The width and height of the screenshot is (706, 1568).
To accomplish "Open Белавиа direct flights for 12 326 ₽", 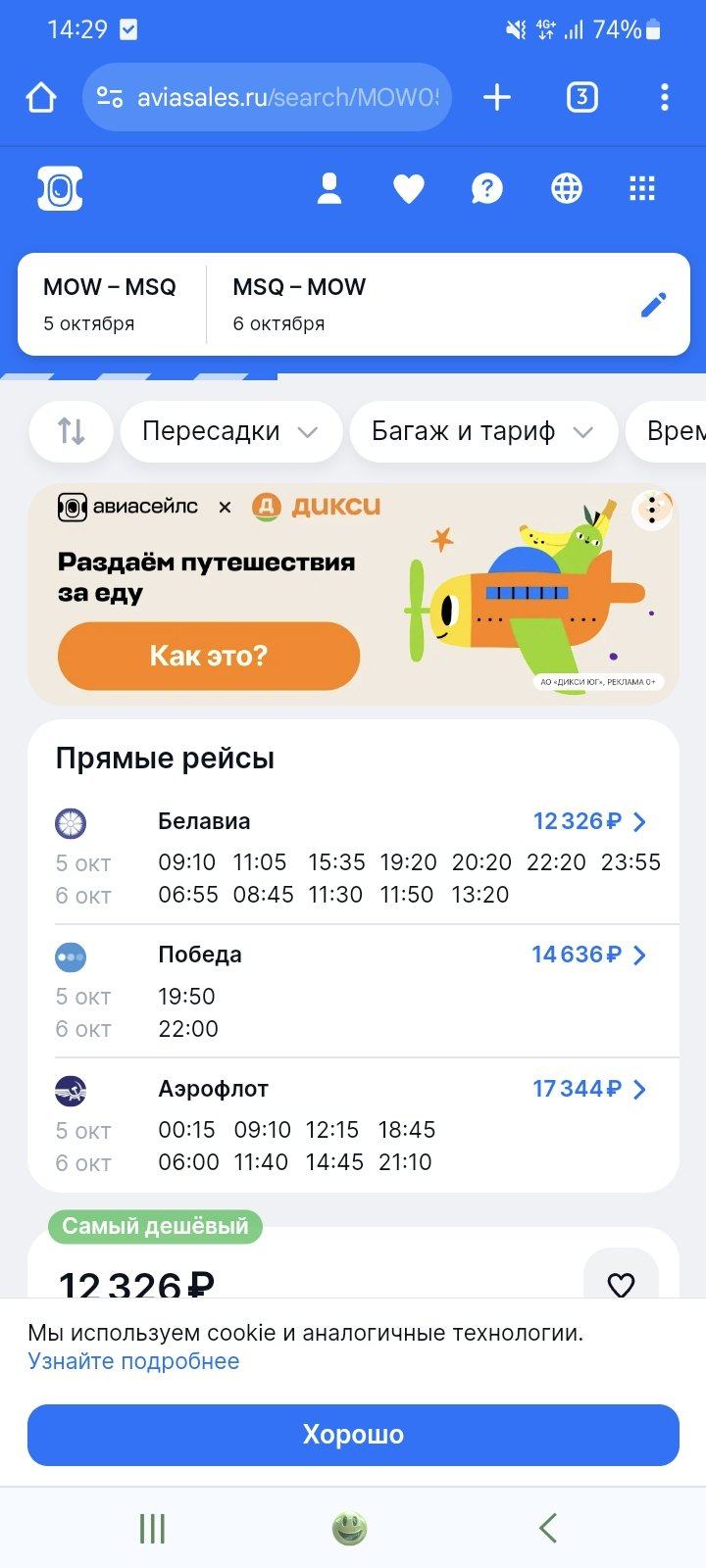I will coord(589,821).
